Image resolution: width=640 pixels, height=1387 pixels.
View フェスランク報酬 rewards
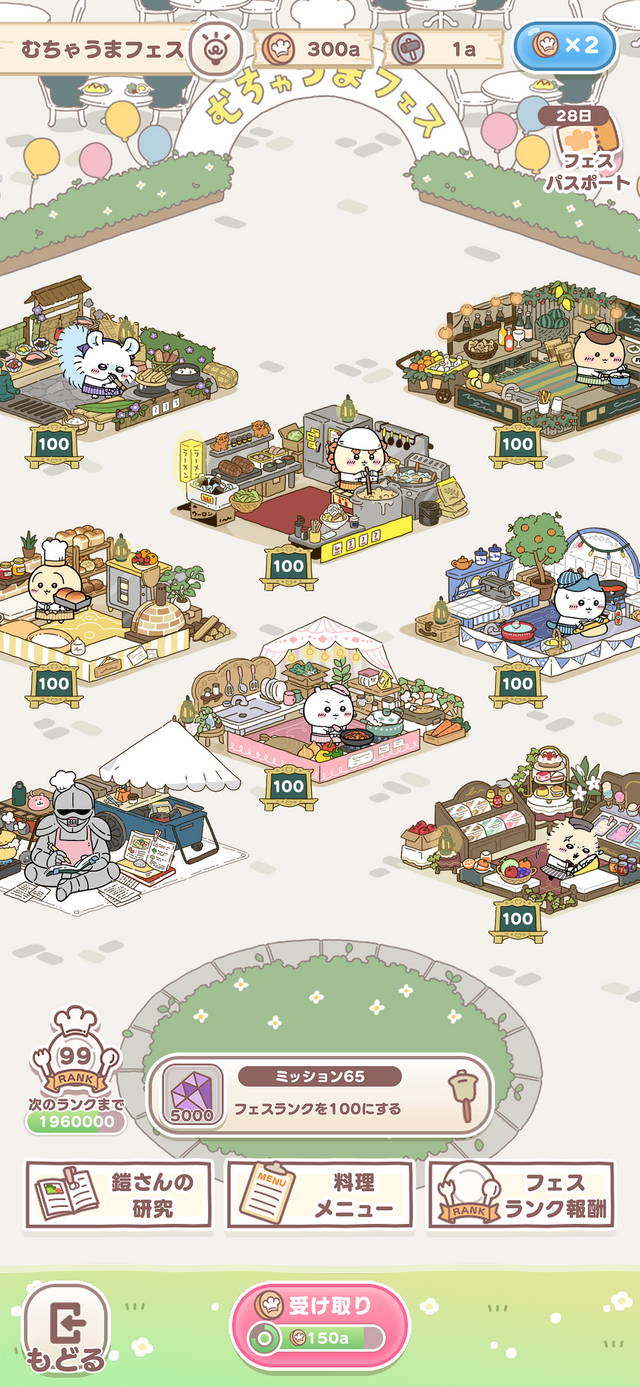click(521, 1194)
